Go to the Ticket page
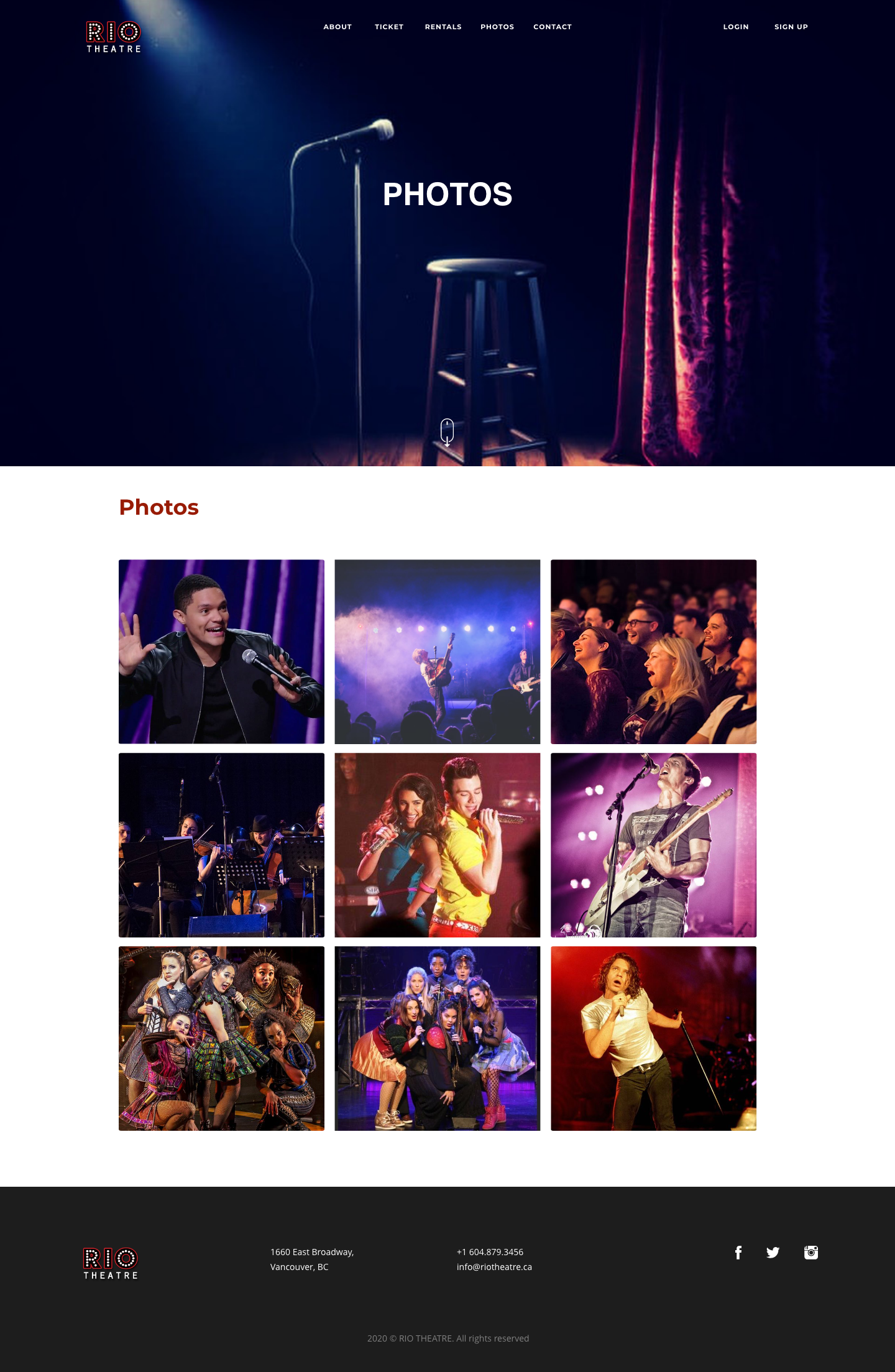895x1372 pixels. click(389, 27)
